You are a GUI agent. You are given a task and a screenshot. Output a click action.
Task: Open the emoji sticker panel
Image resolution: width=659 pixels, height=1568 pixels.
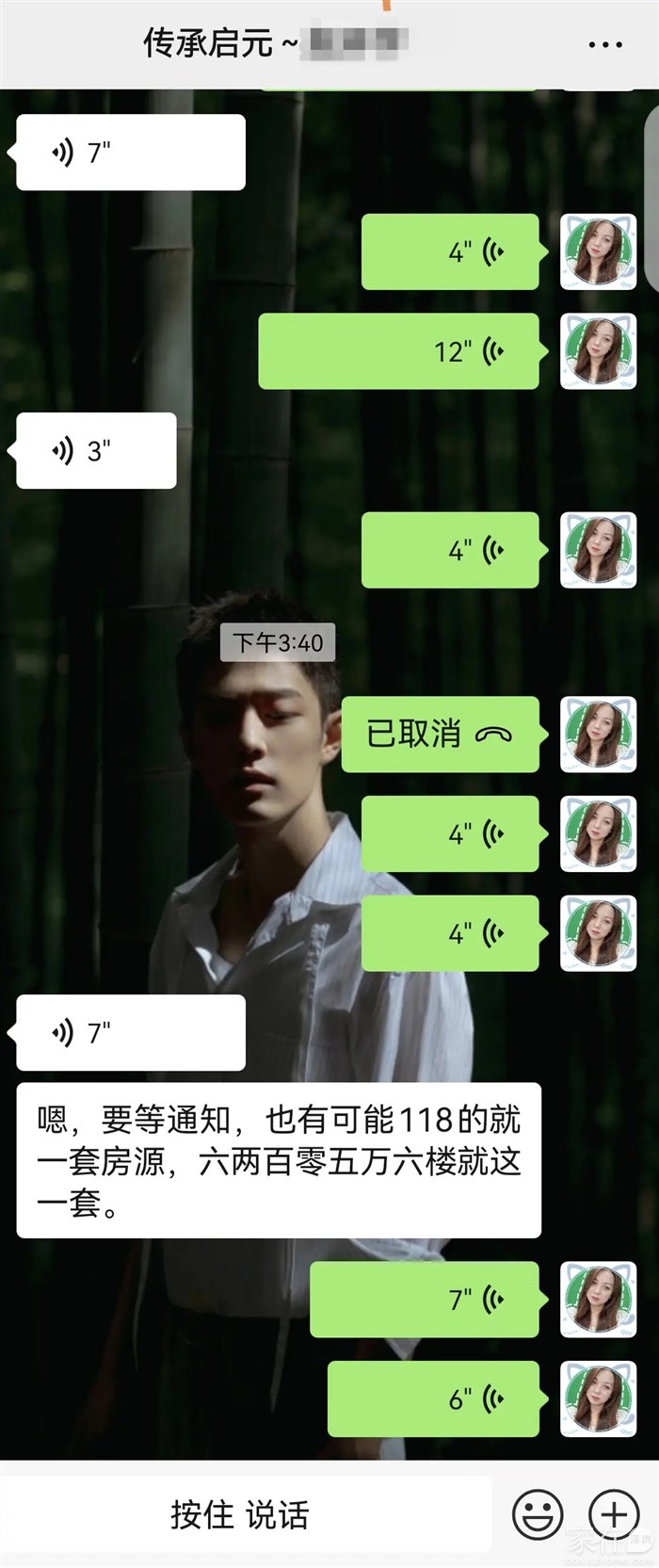coord(538,1514)
